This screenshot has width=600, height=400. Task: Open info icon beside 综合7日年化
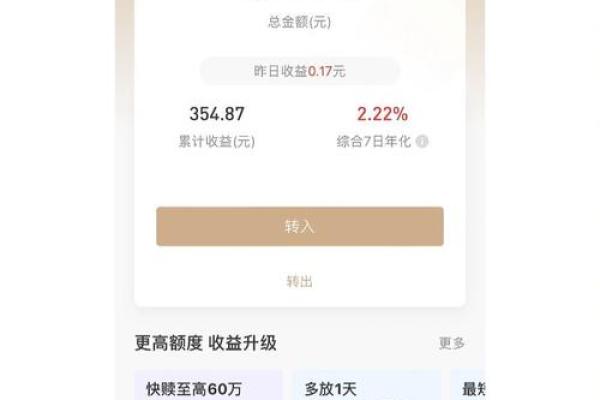422,142
